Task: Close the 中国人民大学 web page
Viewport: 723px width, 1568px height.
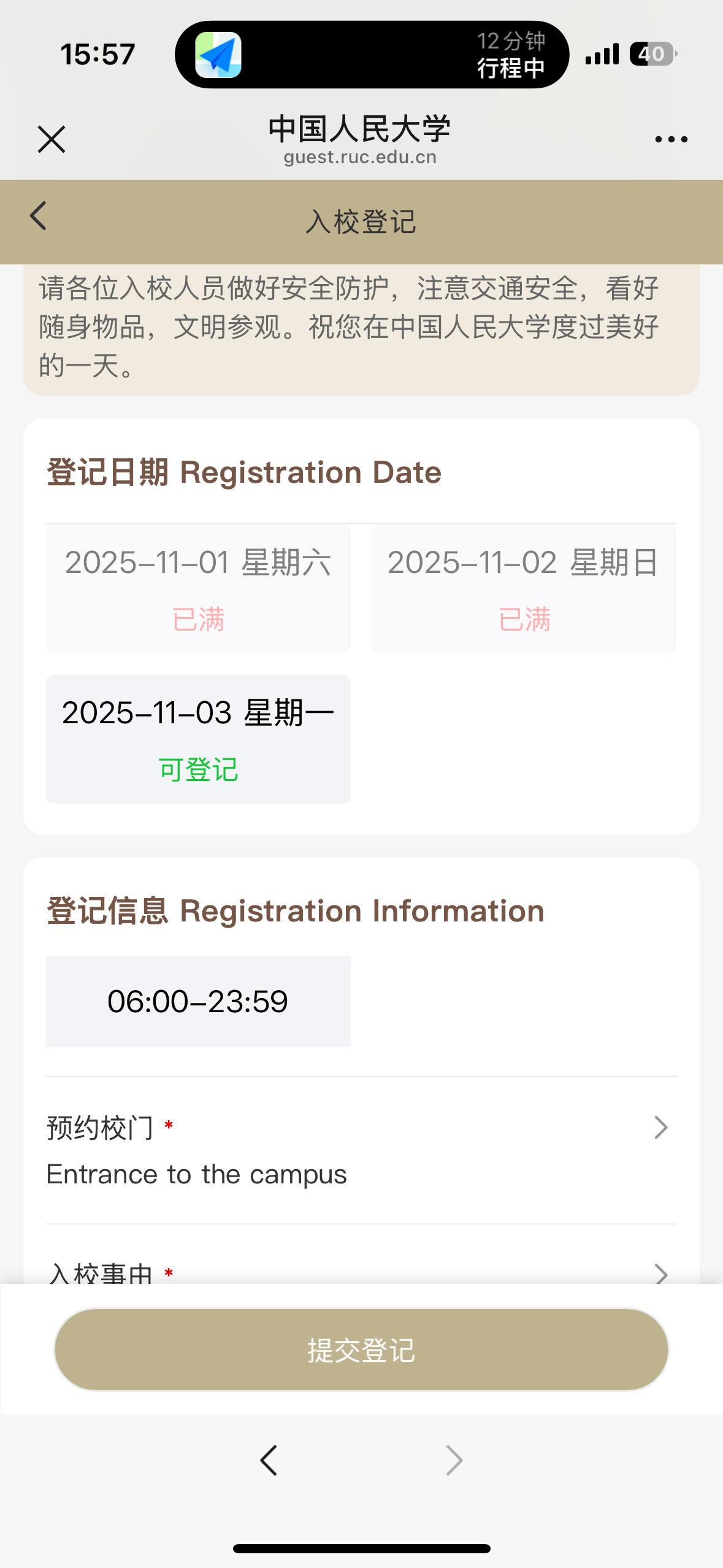Action: [52, 139]
